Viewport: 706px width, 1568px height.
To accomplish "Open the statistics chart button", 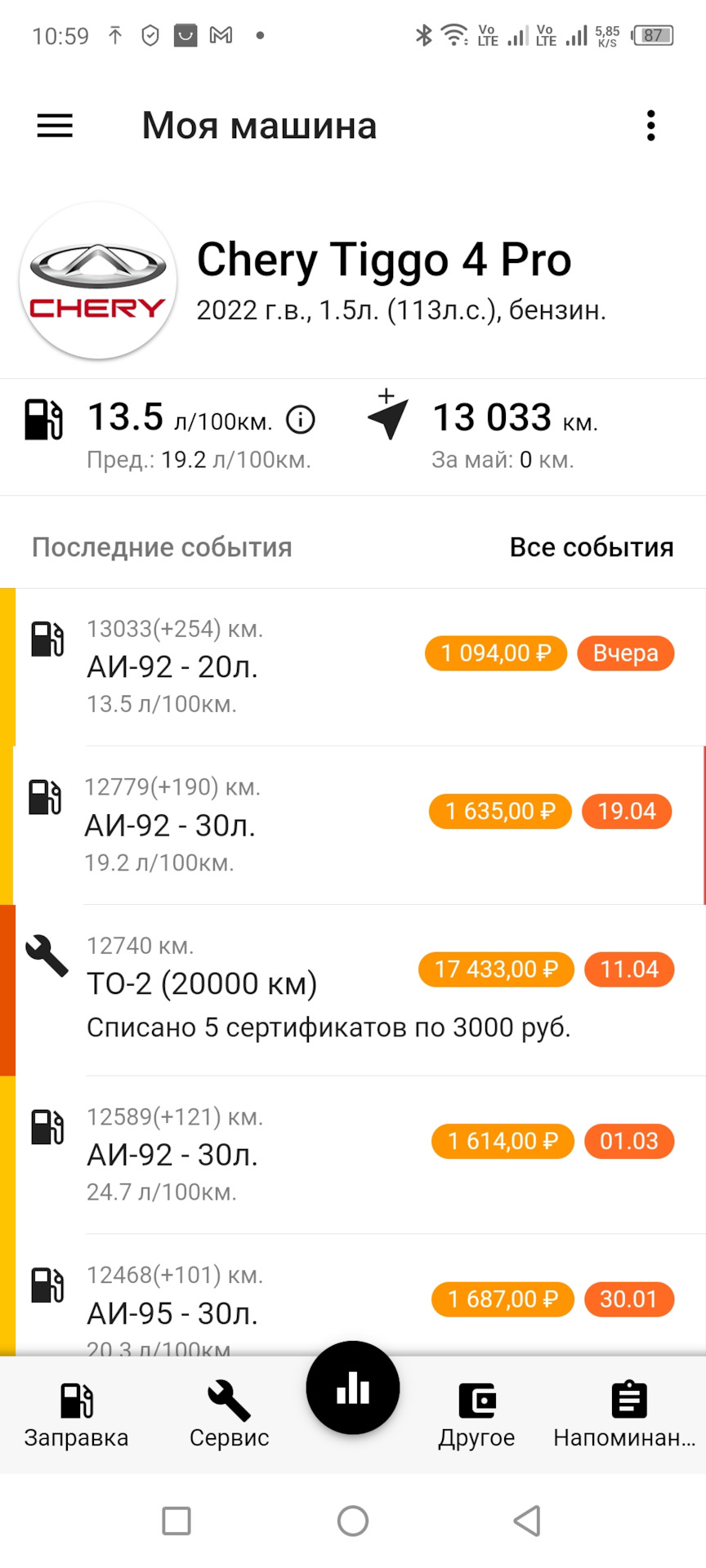I will tap(353, 1388).
